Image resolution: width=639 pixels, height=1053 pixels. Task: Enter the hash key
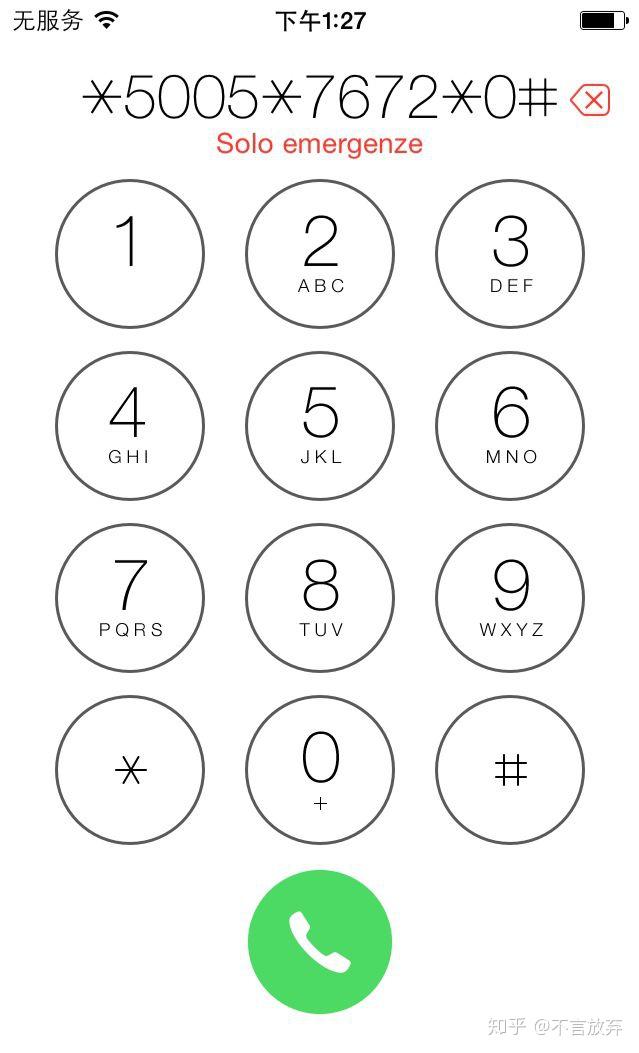510,770
